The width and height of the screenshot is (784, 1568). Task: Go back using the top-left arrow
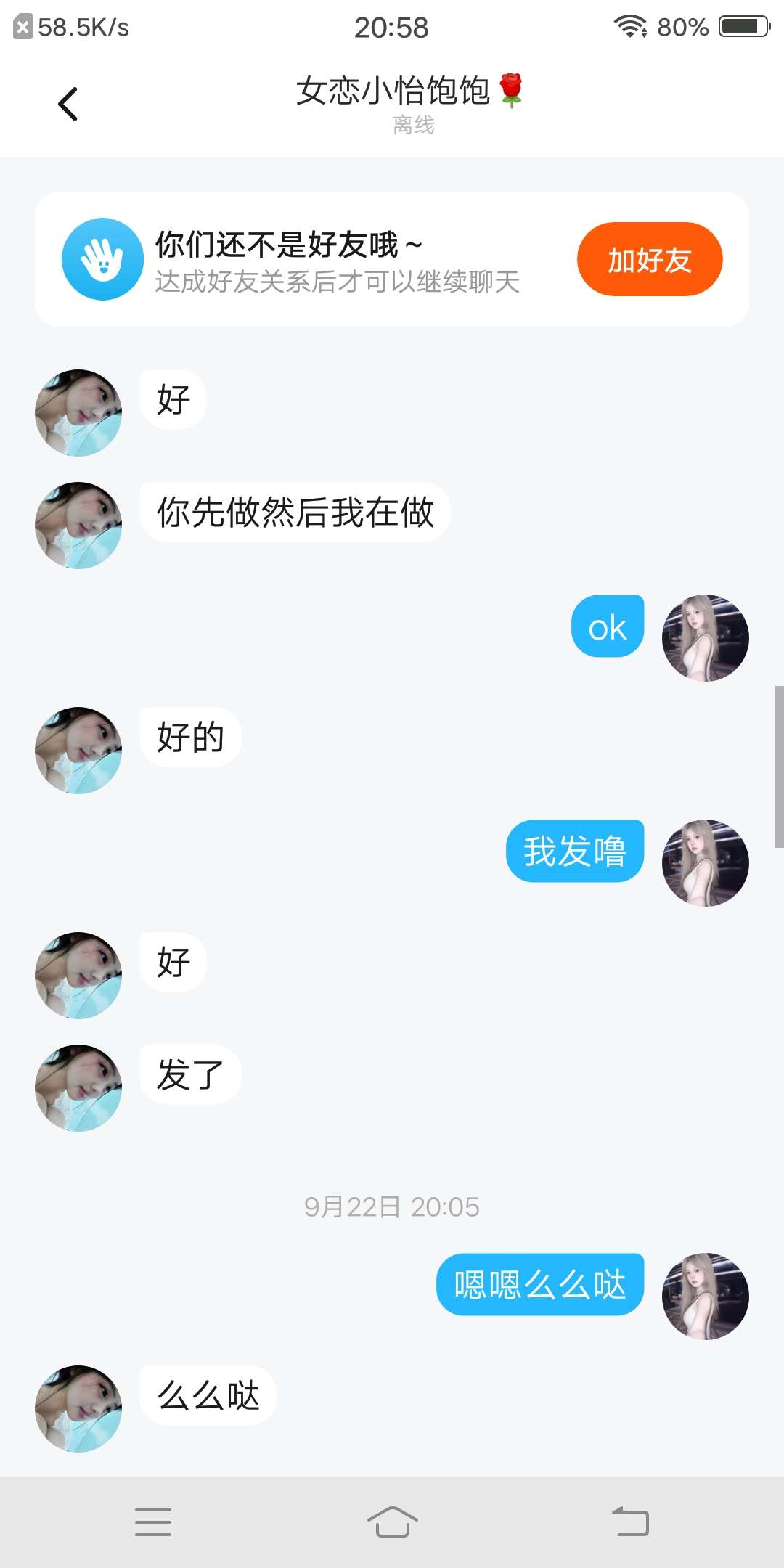pyautogui.click(x=68, y=104)
